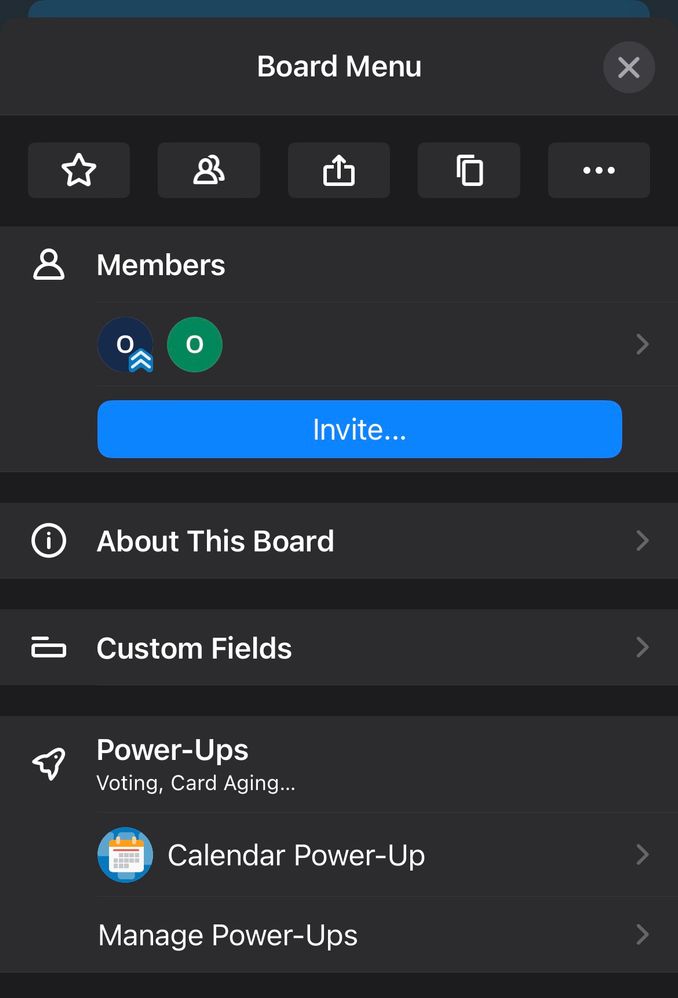This screenshot has height=998, width=678.
Task: Open Custom Fields settings
Action: point(339,648)
